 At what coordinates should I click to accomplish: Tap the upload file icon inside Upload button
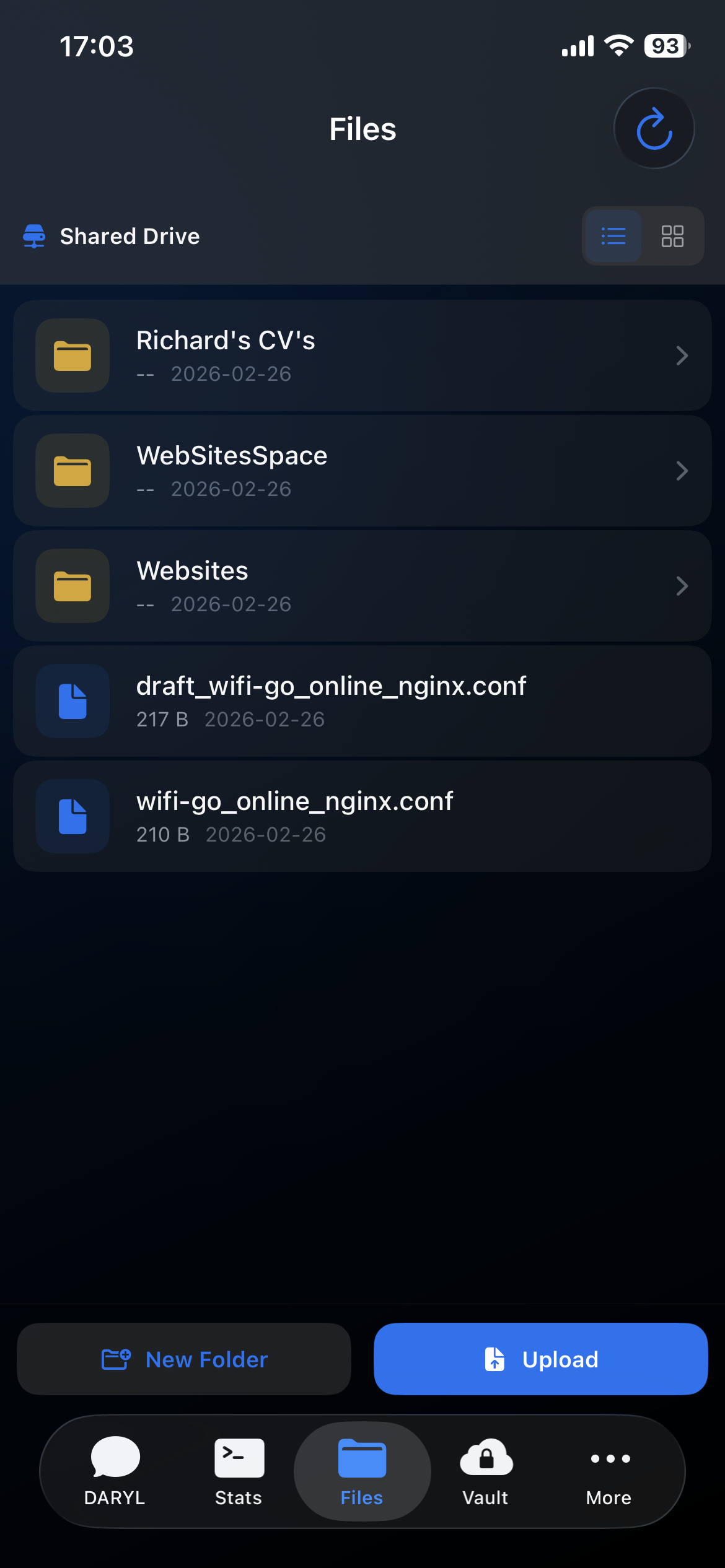tap(494, 1359)
